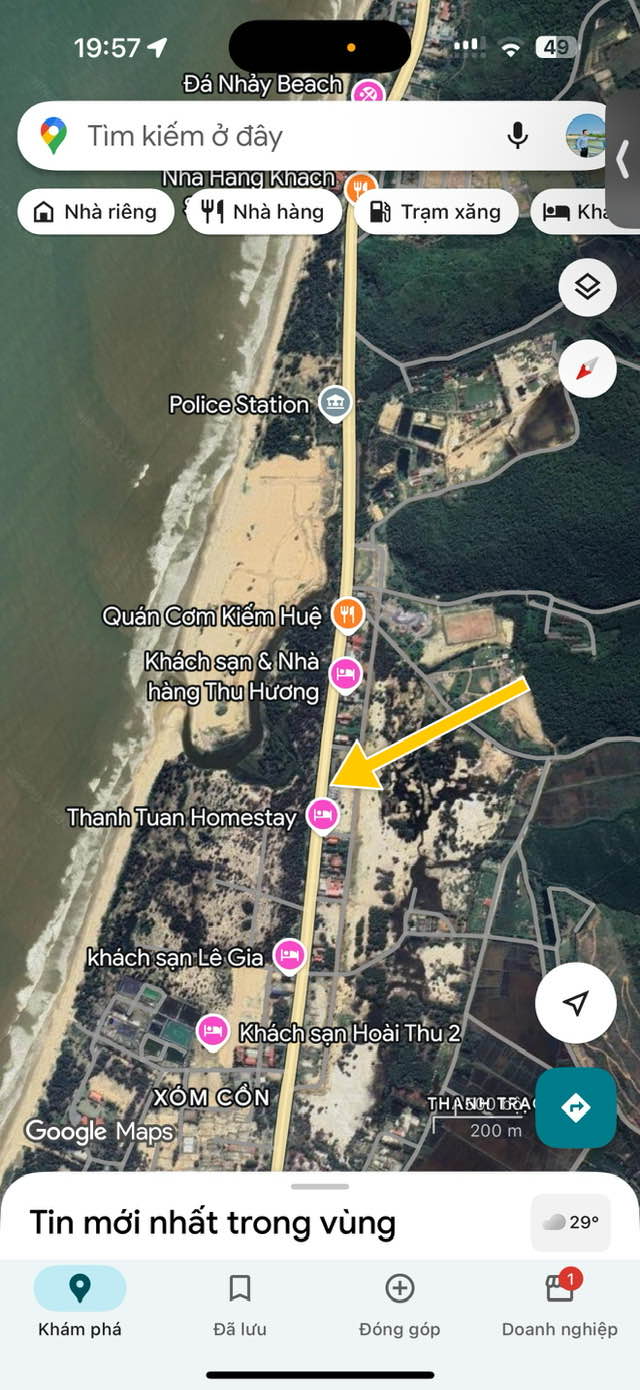Image resolution: width=640 pixels, height=1390 pixels.
Task: Open the turquoise directions button
Action: [x=576, y=1108]
